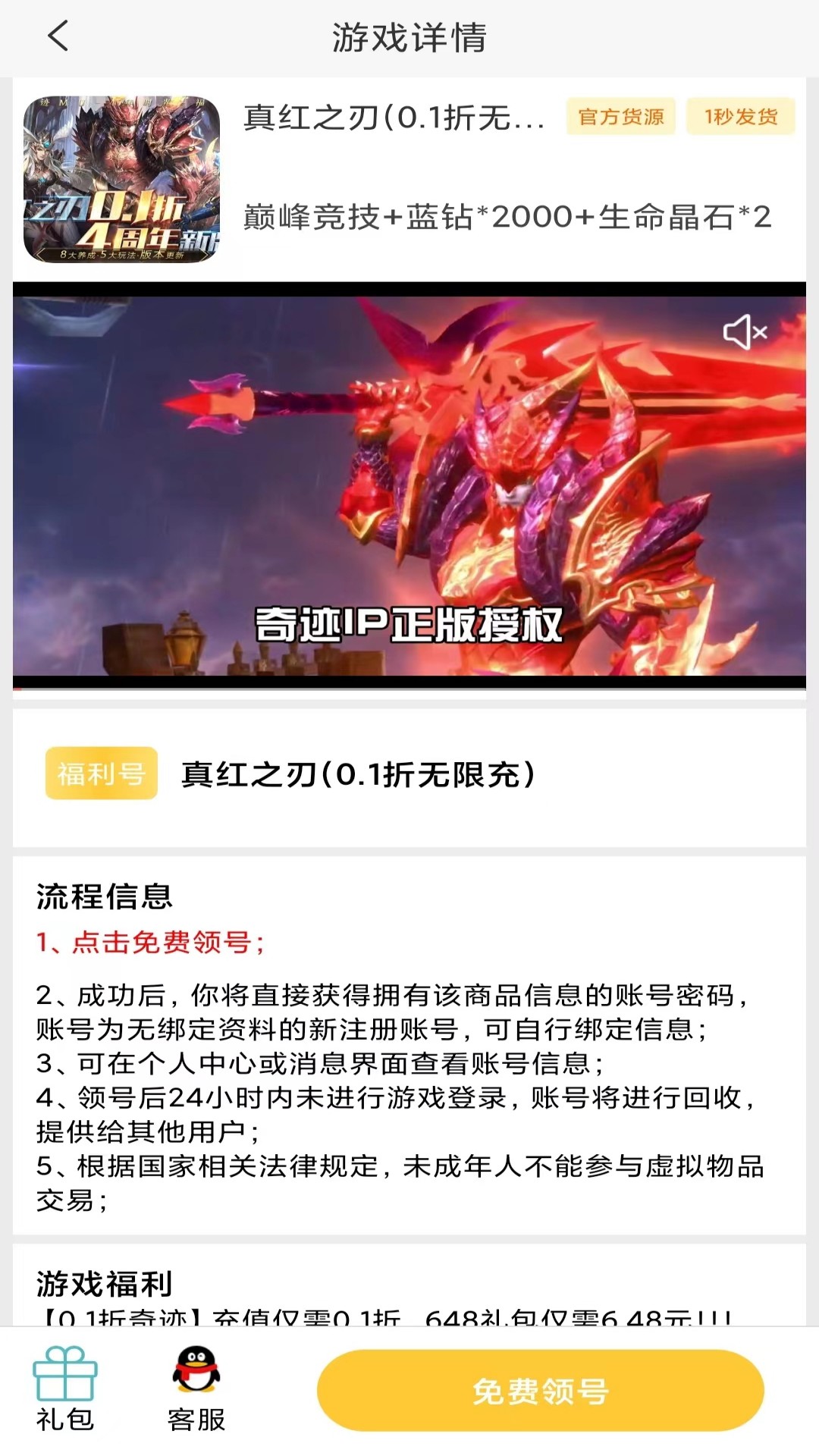Image resolution: width=819 pixels, height=1456 pixels.
Task: Unmute the promo video sound
Action: point(745,332)
